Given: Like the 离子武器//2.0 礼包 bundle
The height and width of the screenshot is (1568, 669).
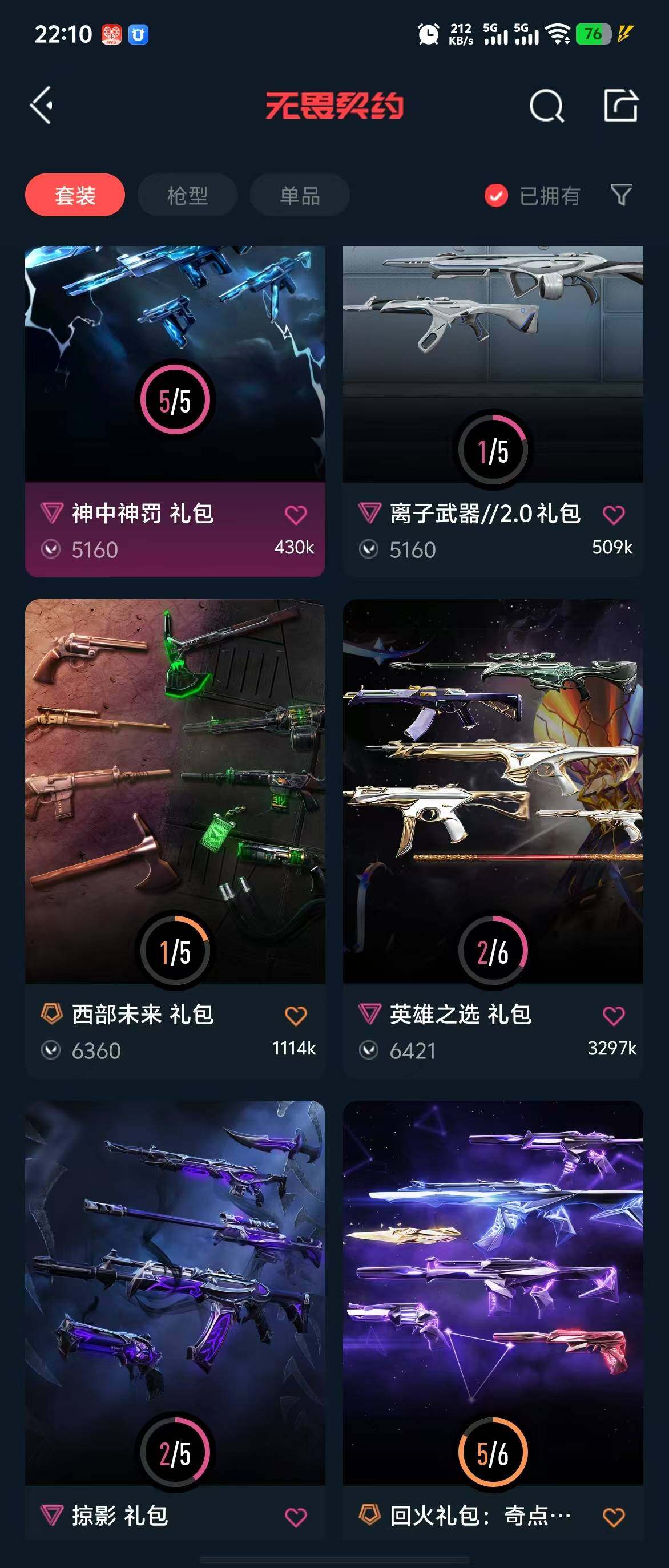Looking at the screenshot, I should coord(613,515).
